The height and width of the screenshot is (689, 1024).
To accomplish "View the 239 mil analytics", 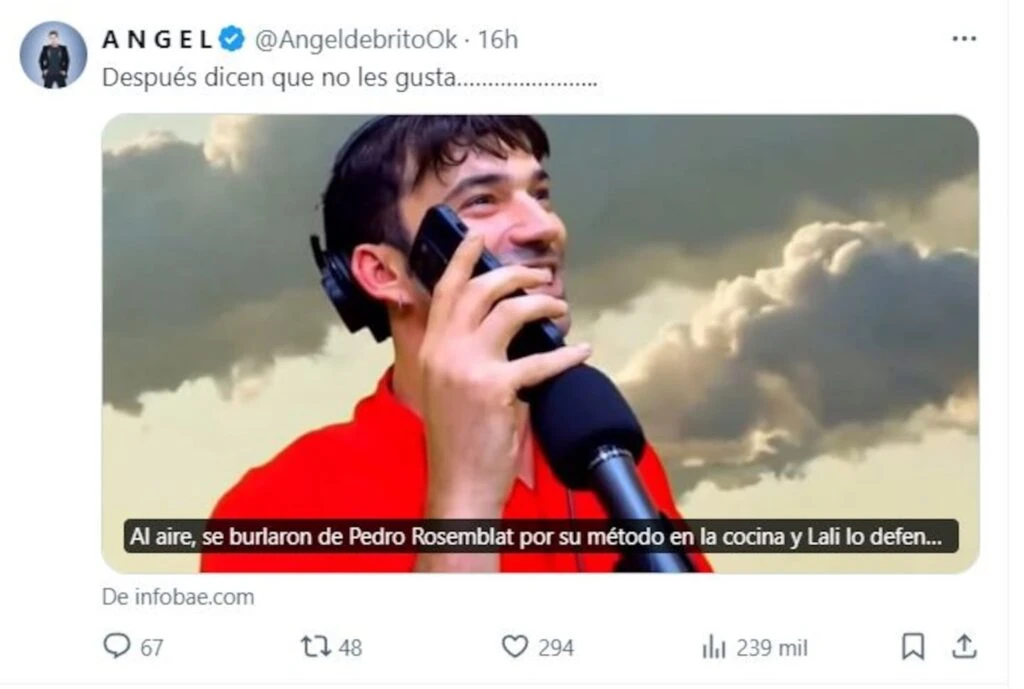I will click(x=714, y=647).
